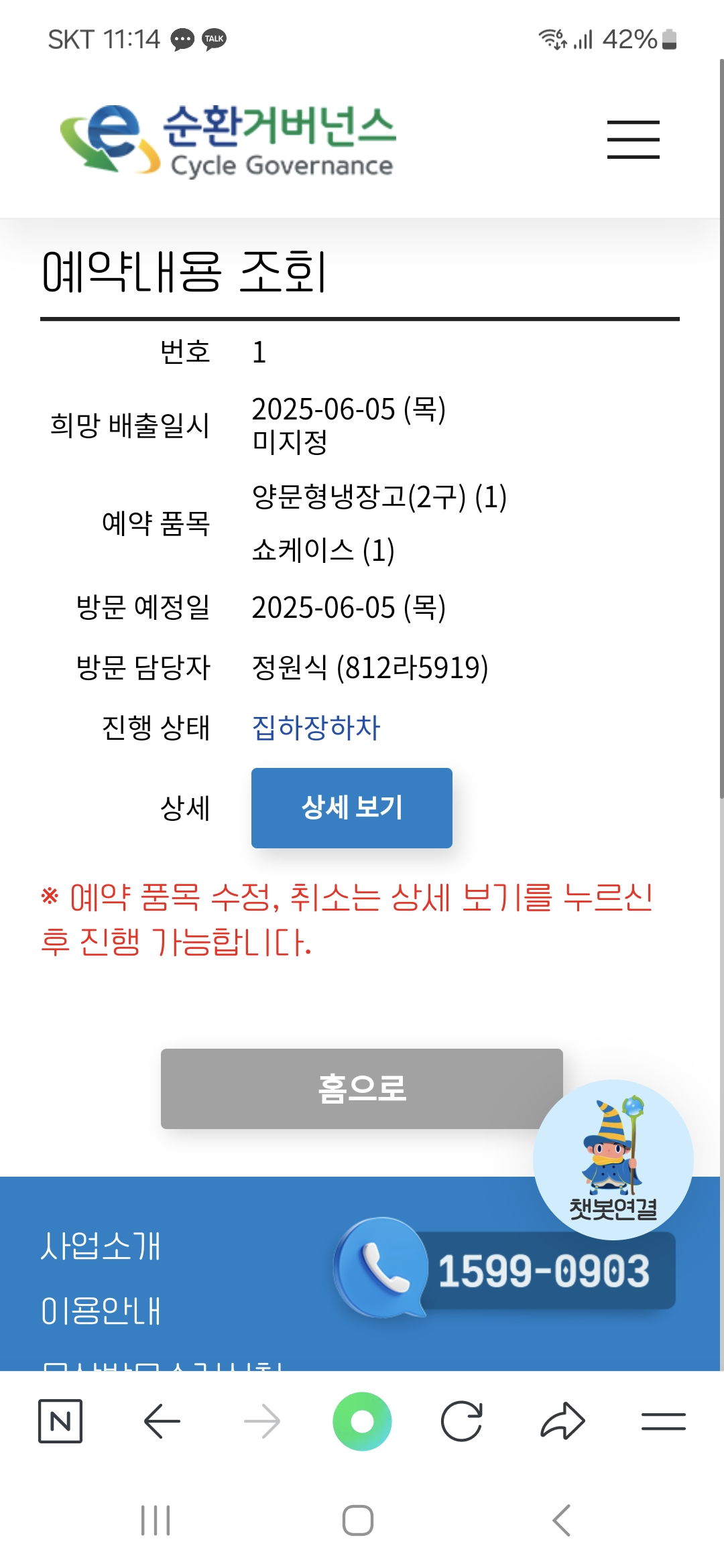Open the 사업소개 footer link

click(x=101, y=1246)
